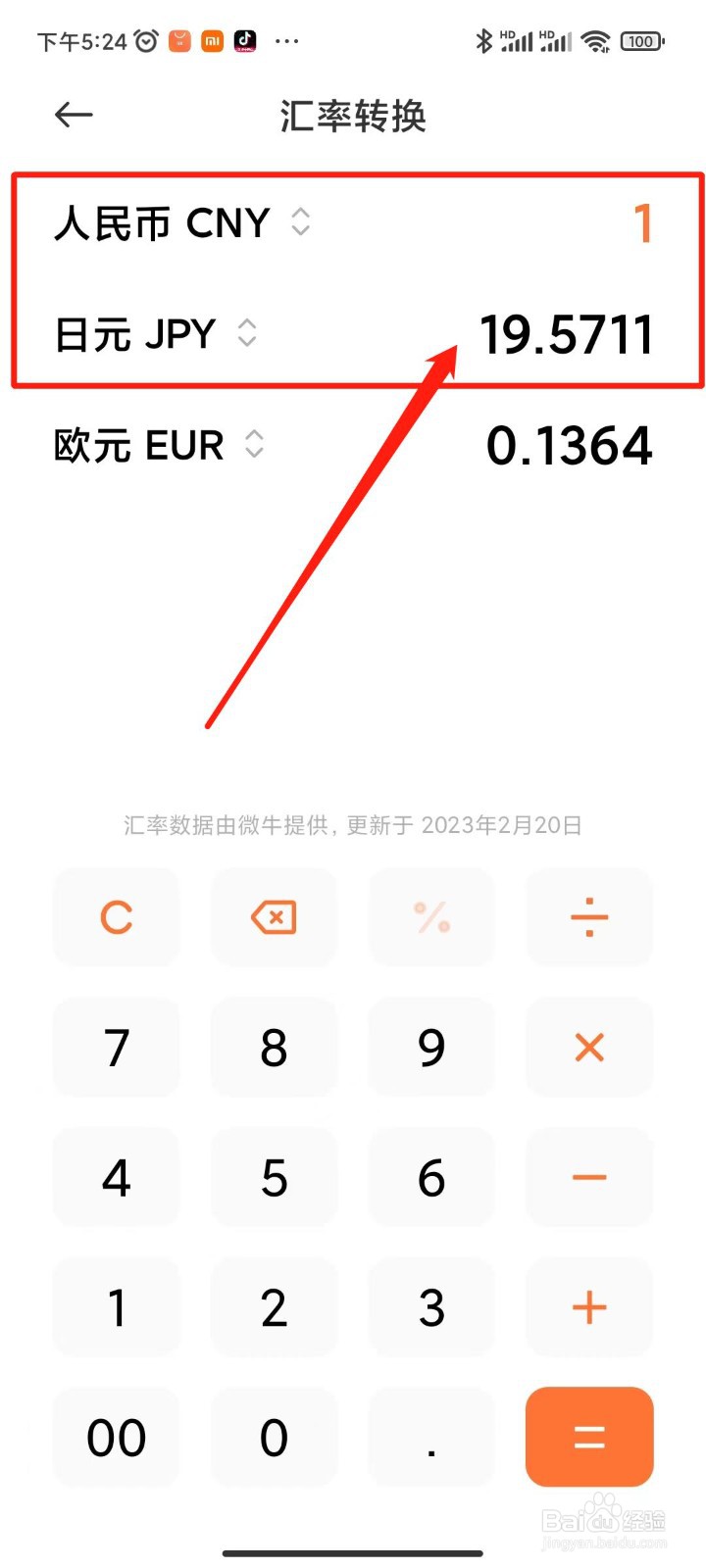Select the division operator key
The image size is (706, 1568).
pyautogui.click(x=588, y=917)
